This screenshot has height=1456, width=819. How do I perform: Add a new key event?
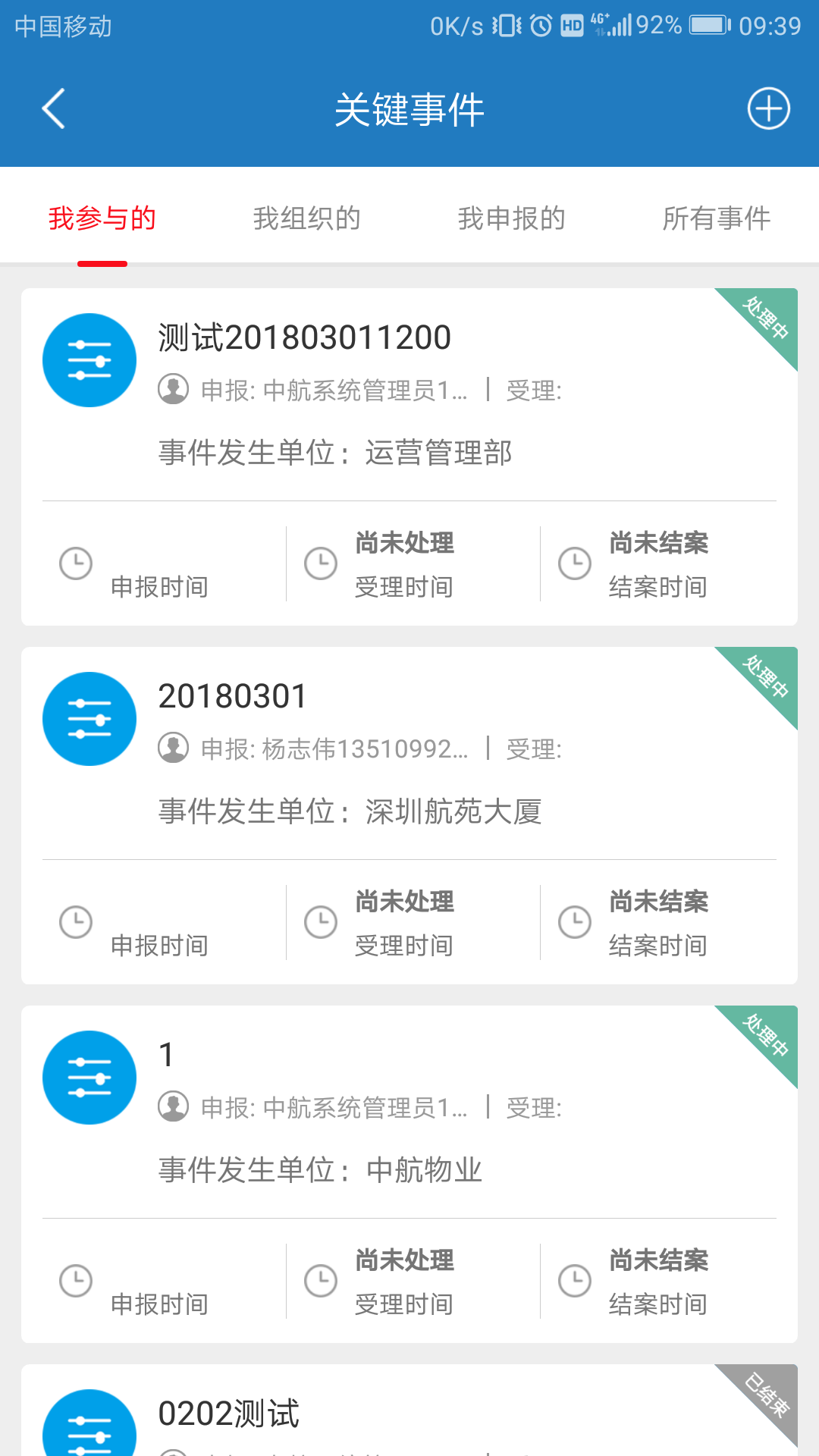(x=768, y=109)
